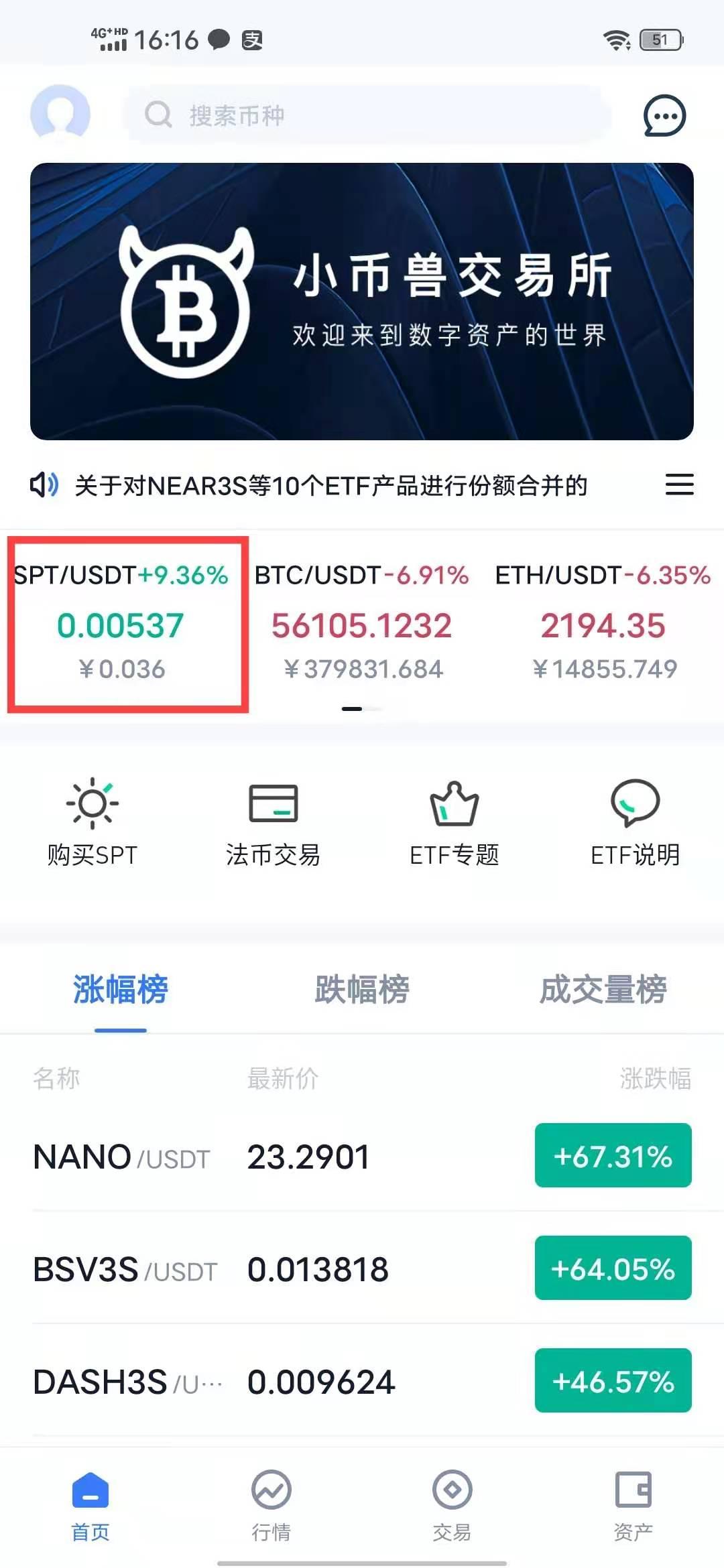Switch to the 跌幅榜 tab
The image size is (724, 1568).
[x=361, y=990]
